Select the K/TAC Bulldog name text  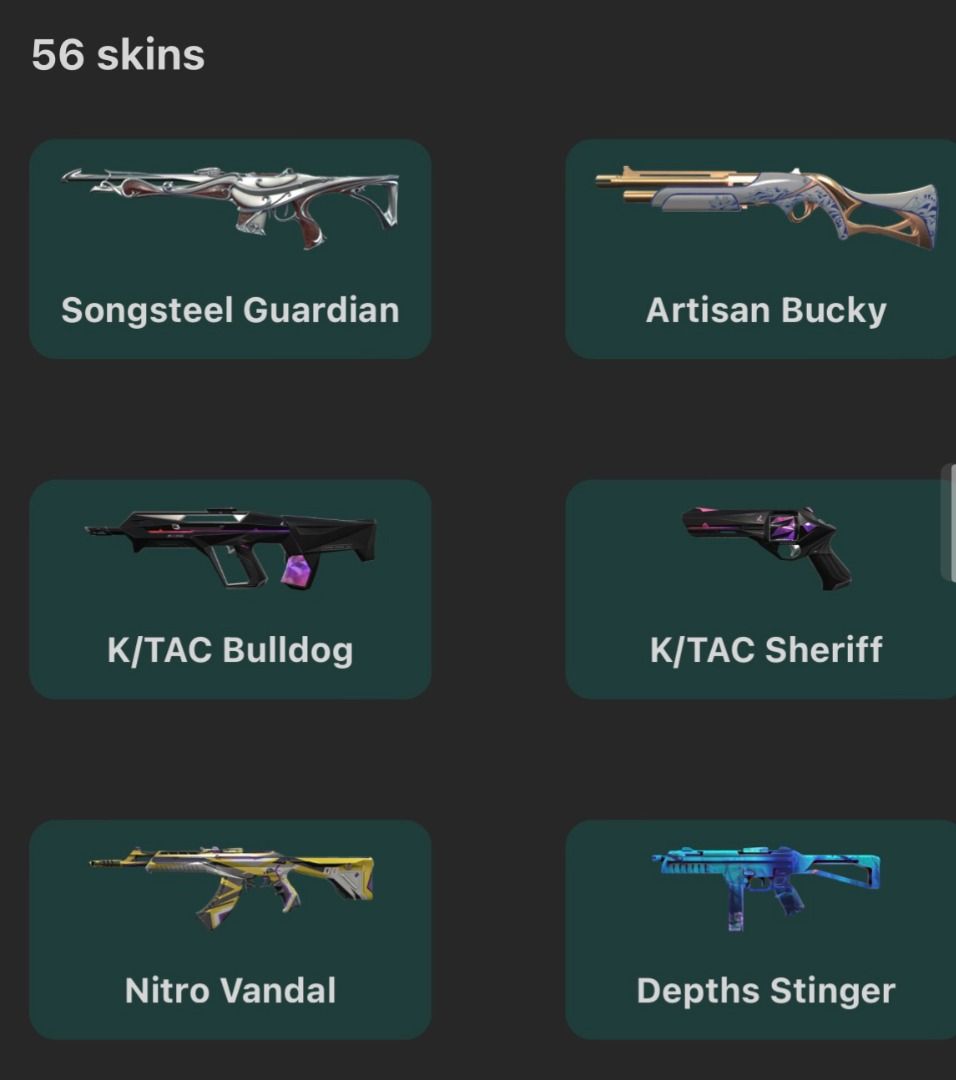230,650
